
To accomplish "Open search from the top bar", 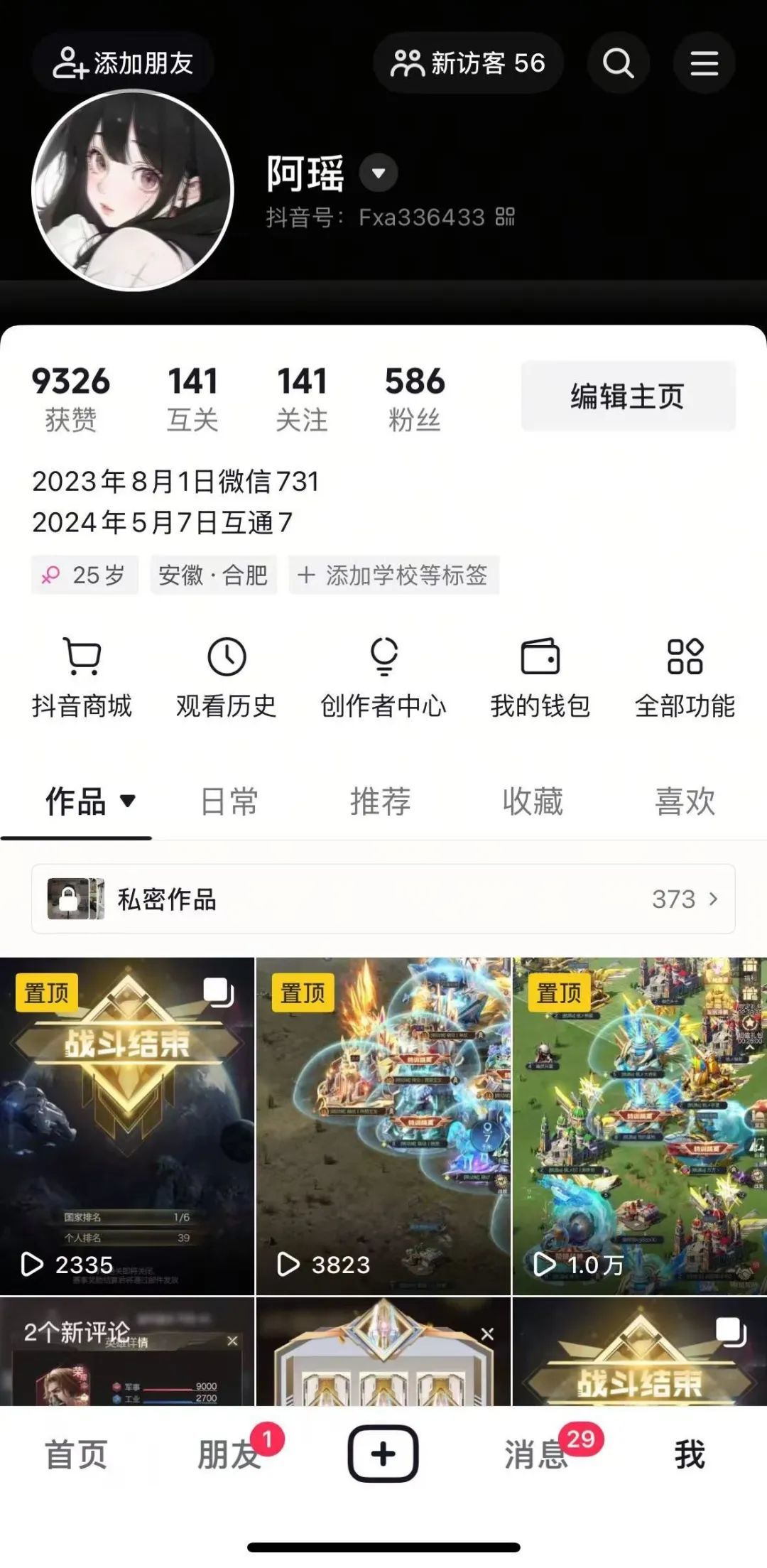I will pos(617,63).
